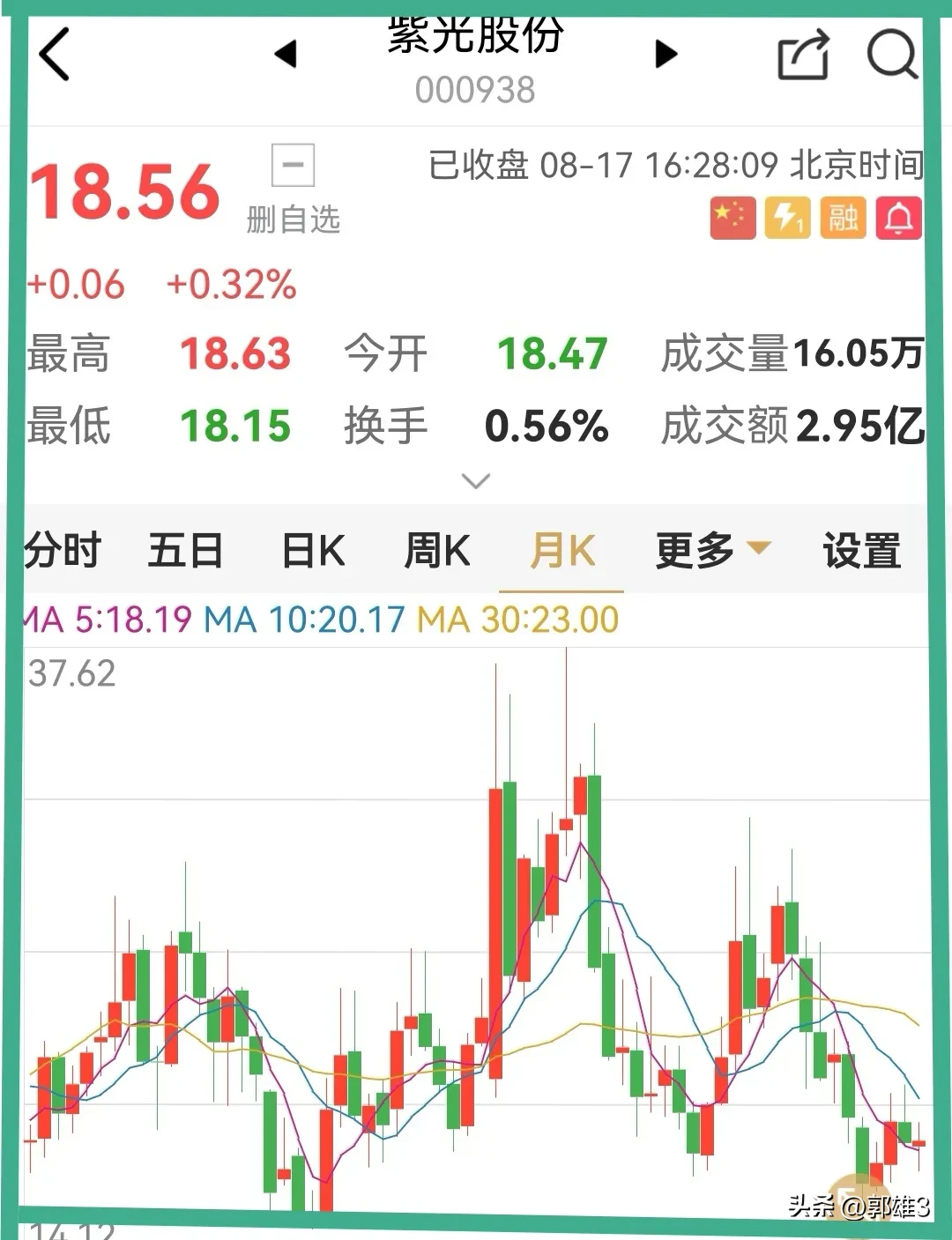Tap the 融 margin trading badge

coord(843,218)
